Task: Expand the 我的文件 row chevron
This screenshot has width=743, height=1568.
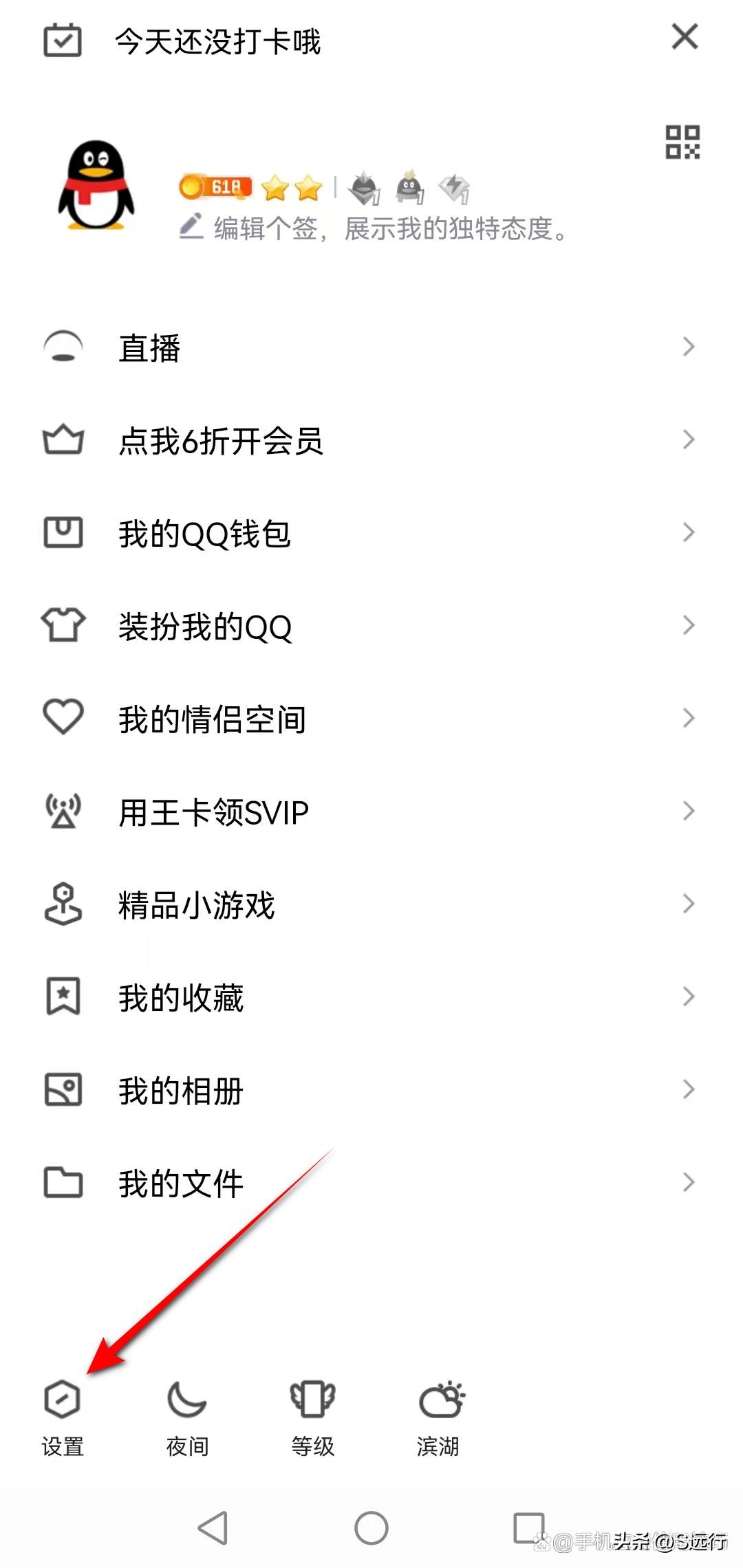Action: click(690, 1182)
